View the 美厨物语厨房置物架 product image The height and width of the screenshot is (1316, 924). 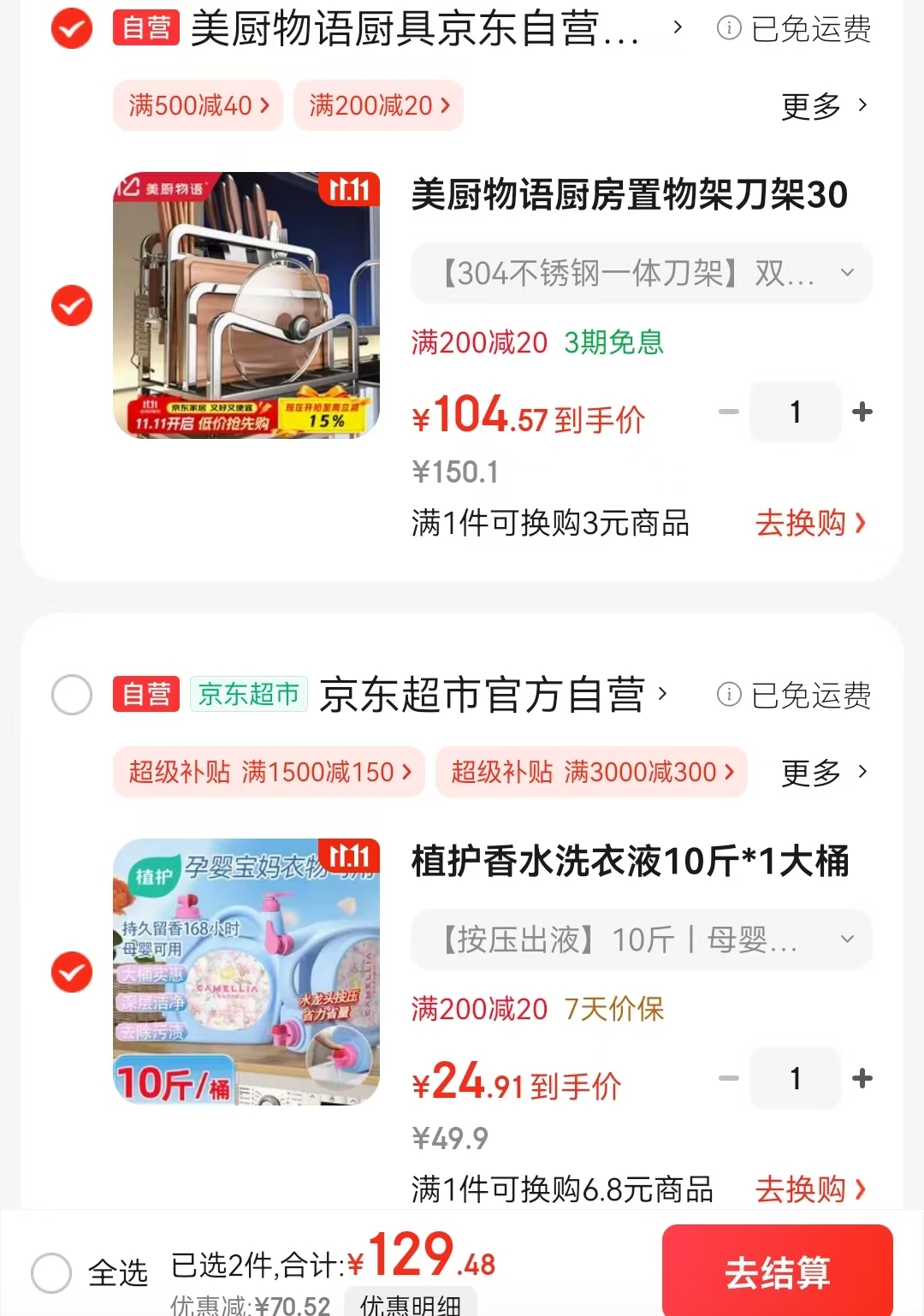click(x=246, y=305)
